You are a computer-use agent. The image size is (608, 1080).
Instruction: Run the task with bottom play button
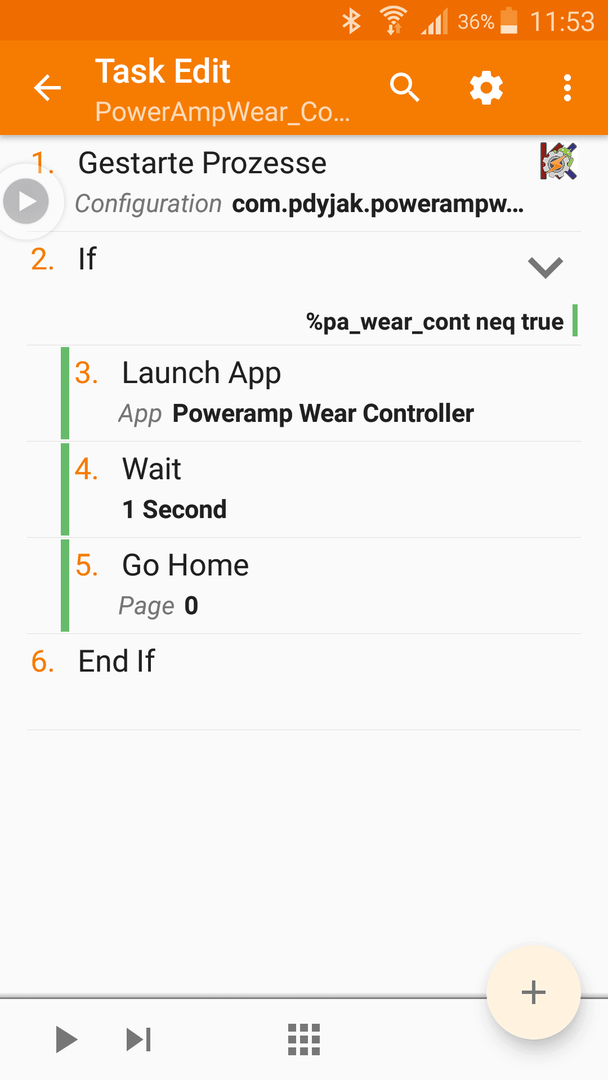(66, 1039)
